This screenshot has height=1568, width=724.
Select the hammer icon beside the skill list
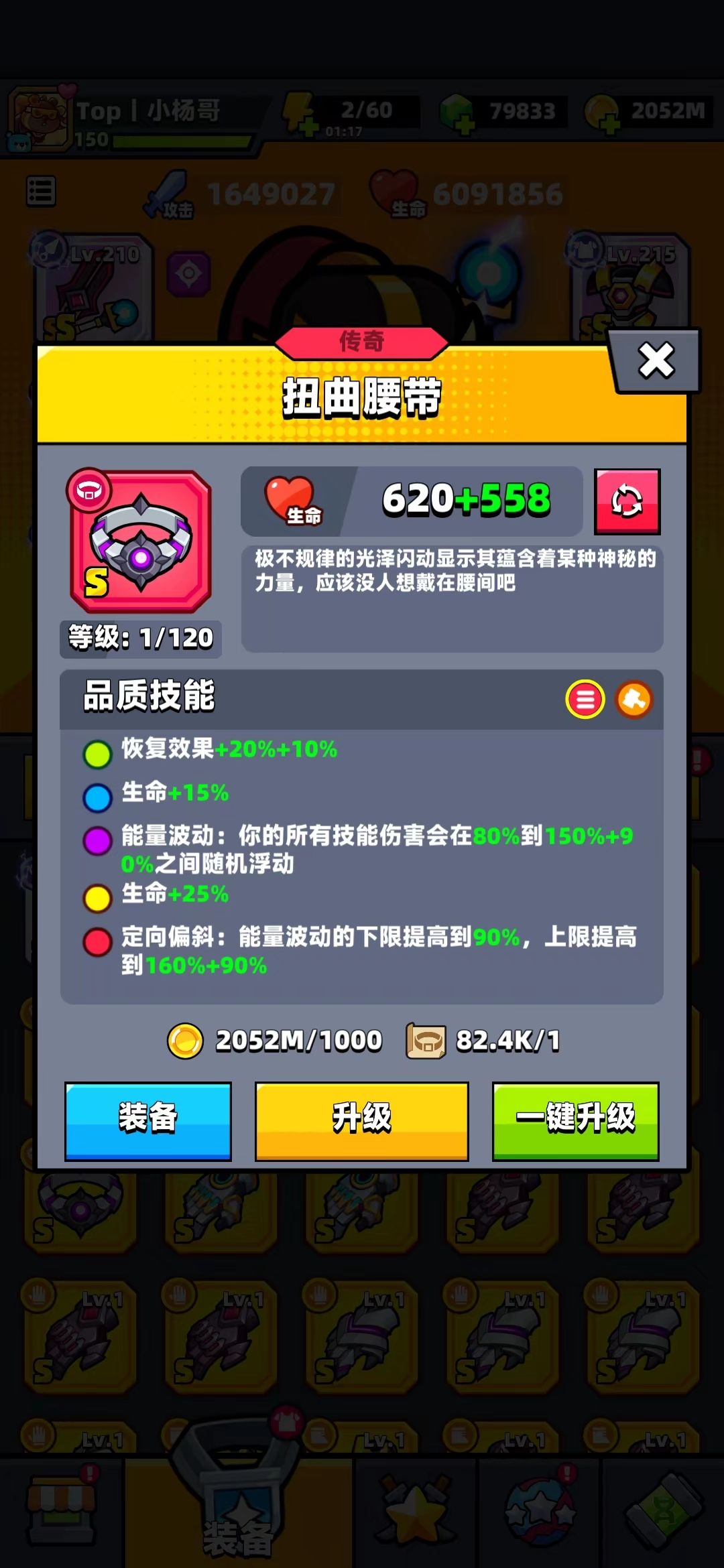coord(633,699)
